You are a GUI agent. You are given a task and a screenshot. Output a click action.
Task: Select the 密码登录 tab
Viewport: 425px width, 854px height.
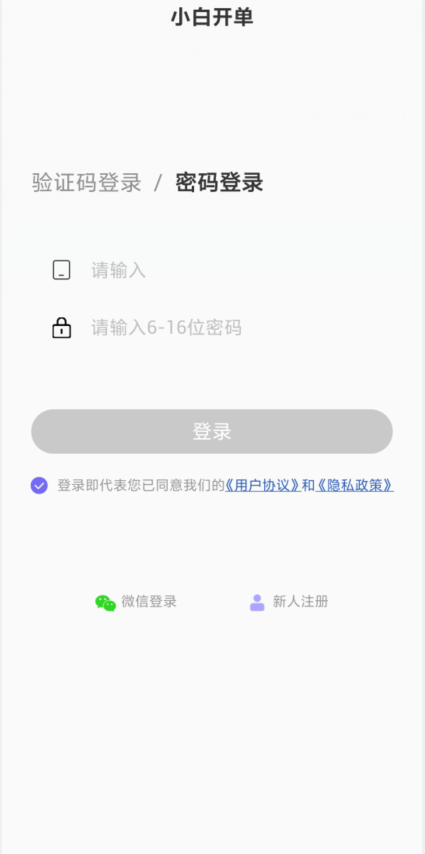tap(219, 182)
